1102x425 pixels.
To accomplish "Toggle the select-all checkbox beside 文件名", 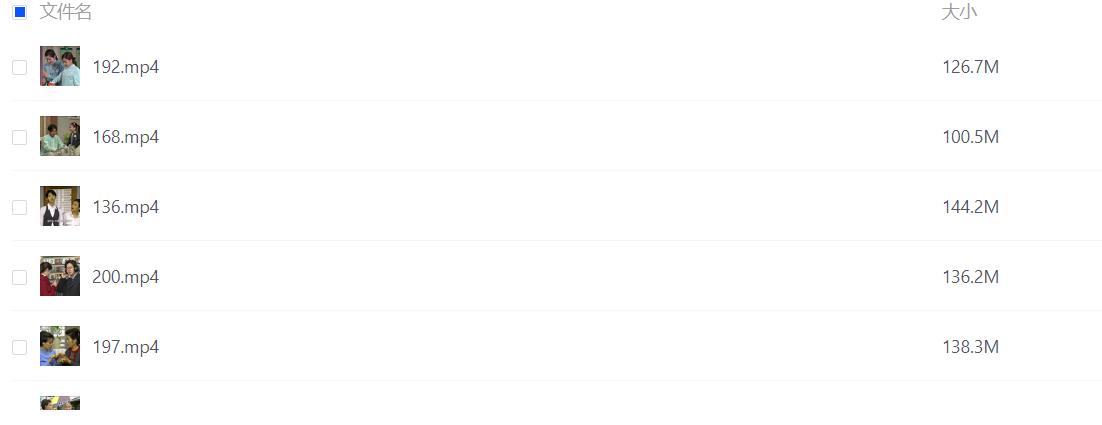I will pyautogui.click(x=19, y=12).
